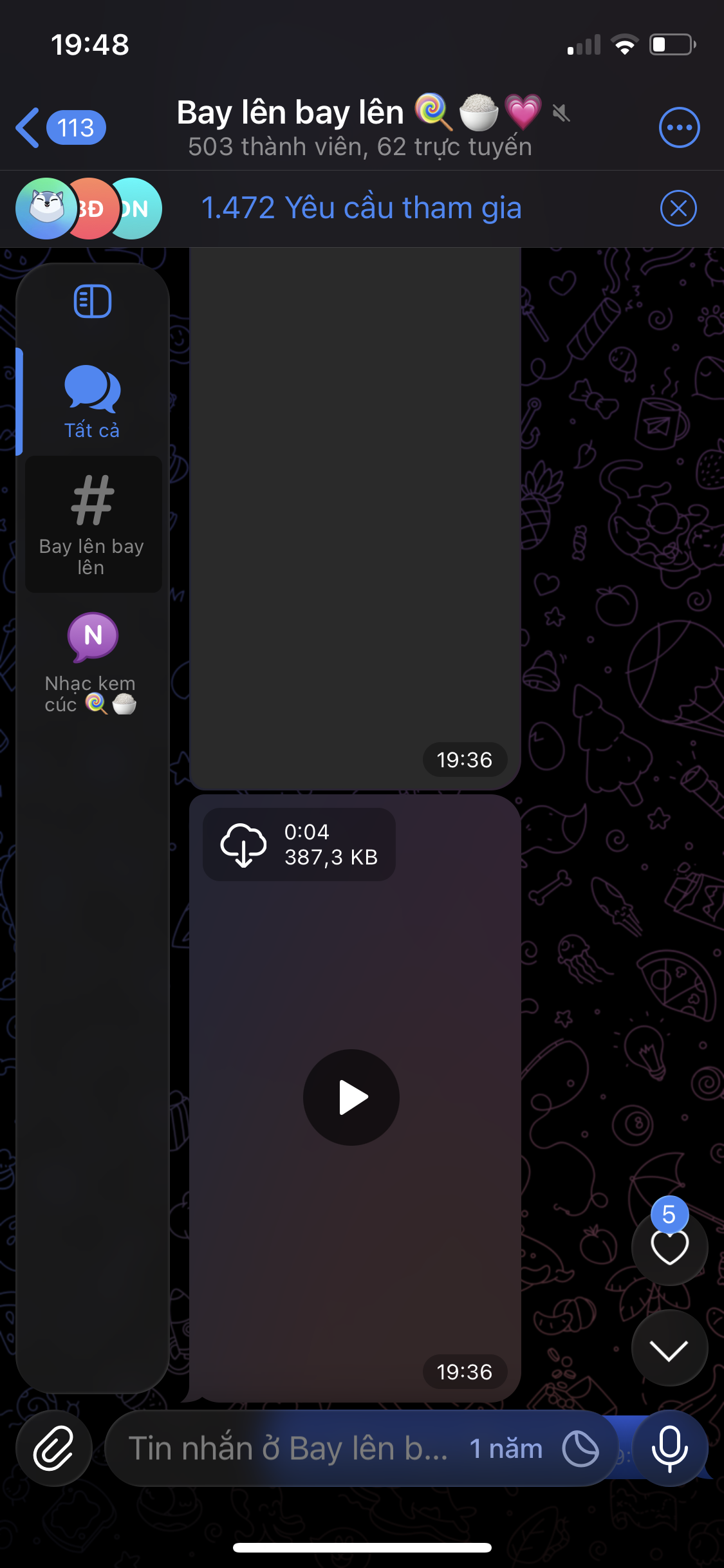The height and width of the screenshot is (1568, 724).
Task: Open the first media message sent 19:36
Action: pyautogui.click(x=355, y=515)
